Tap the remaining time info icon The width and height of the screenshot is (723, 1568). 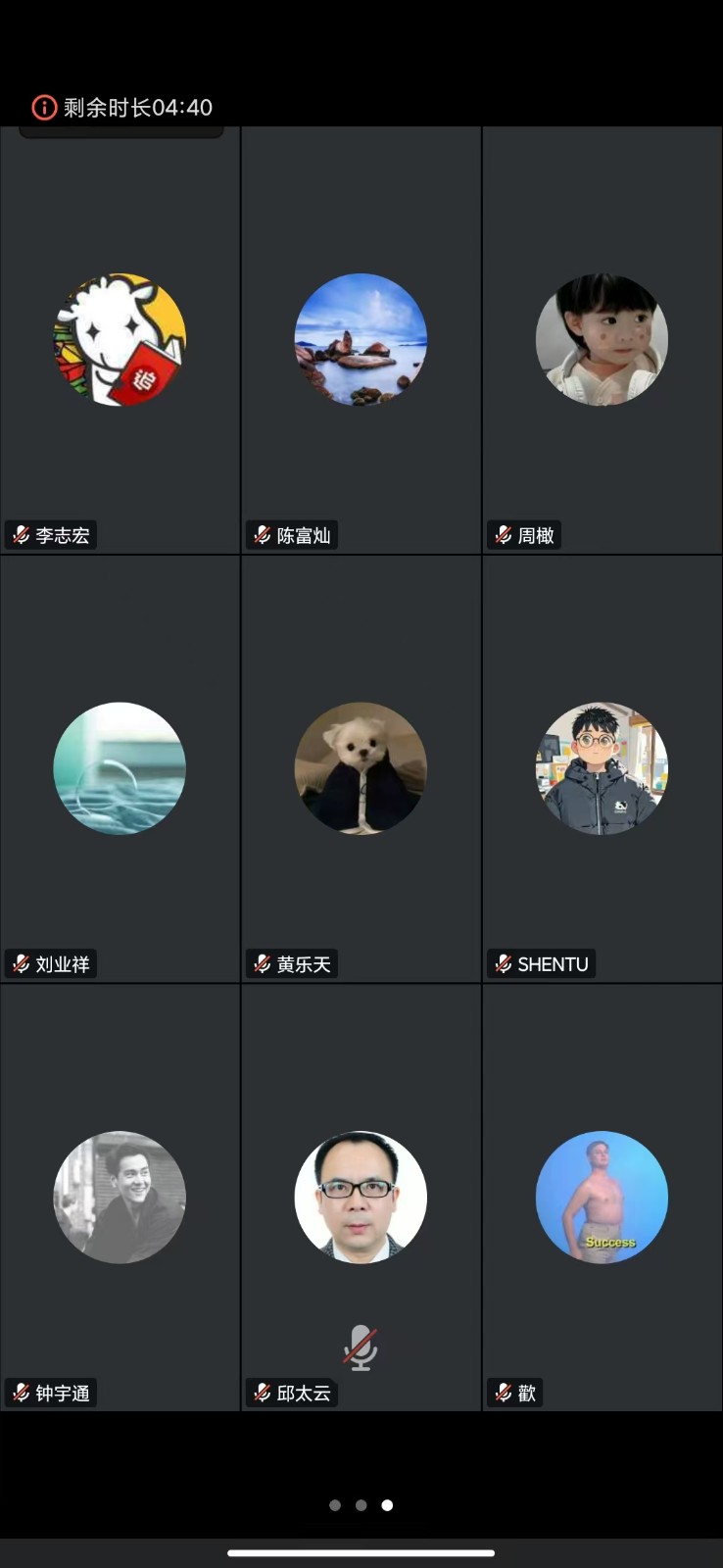point(44,107)
